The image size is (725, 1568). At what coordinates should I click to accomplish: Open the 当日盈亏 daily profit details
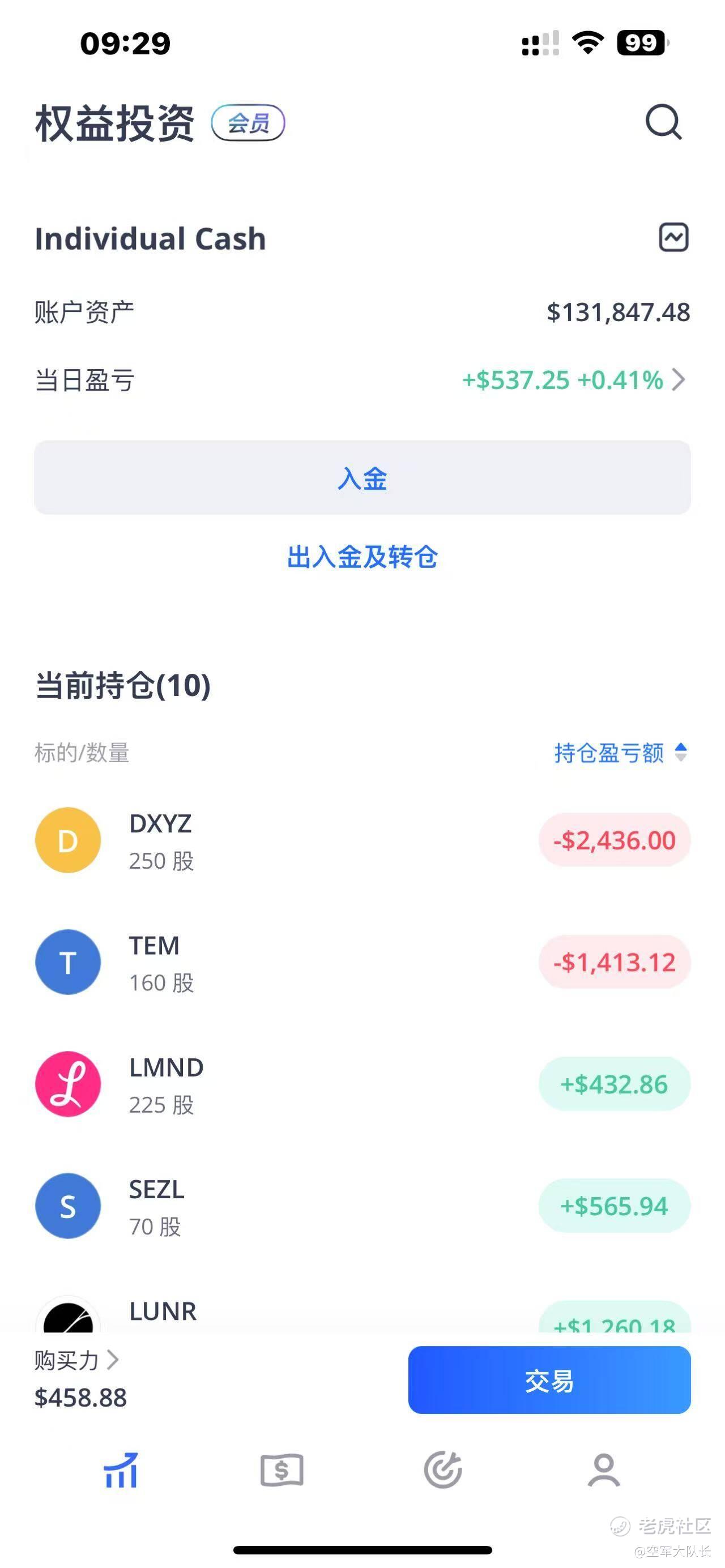pyautogui.click(x=362, y=380)
